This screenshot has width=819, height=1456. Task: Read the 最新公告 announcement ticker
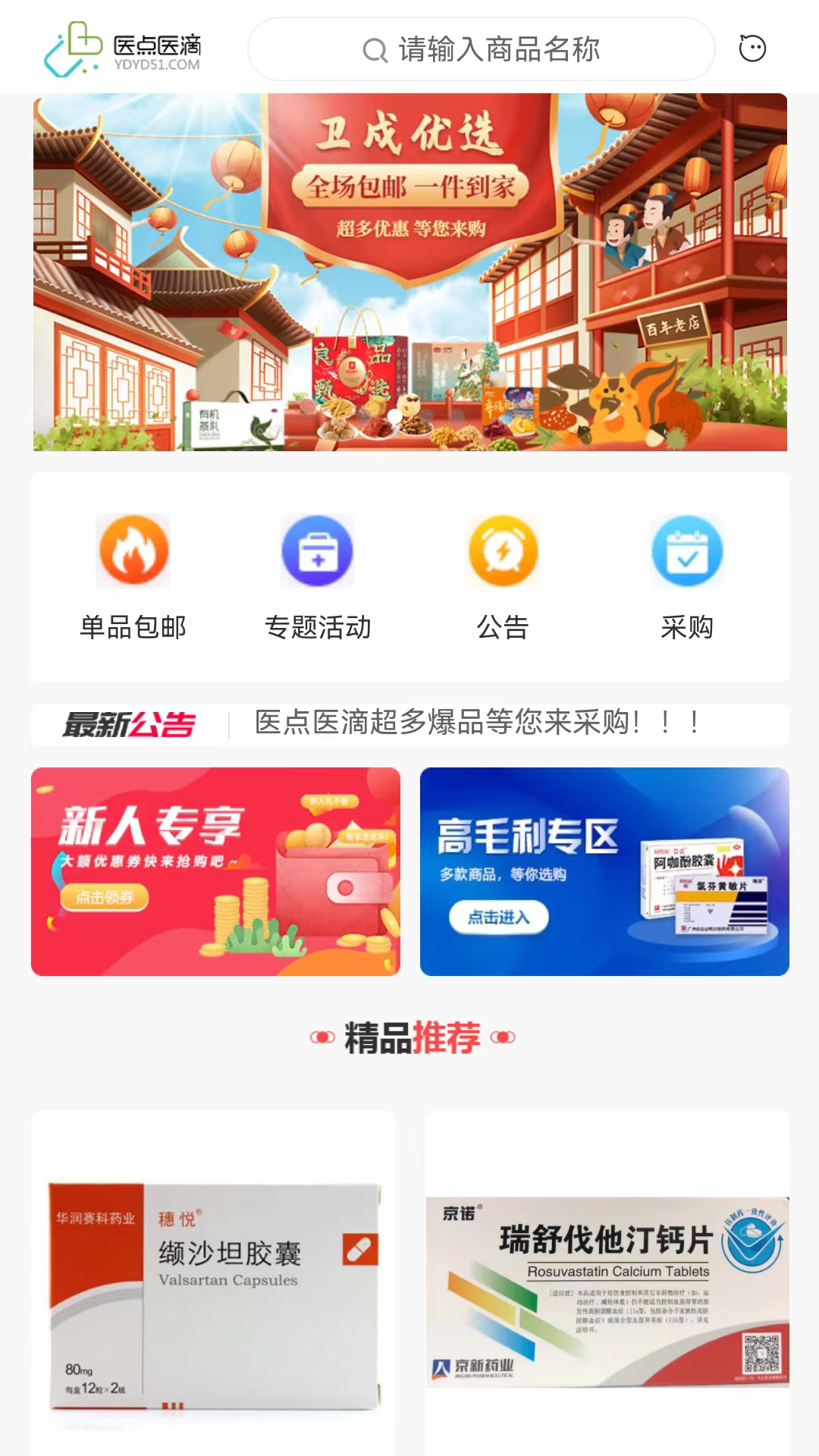pos(476,723)
